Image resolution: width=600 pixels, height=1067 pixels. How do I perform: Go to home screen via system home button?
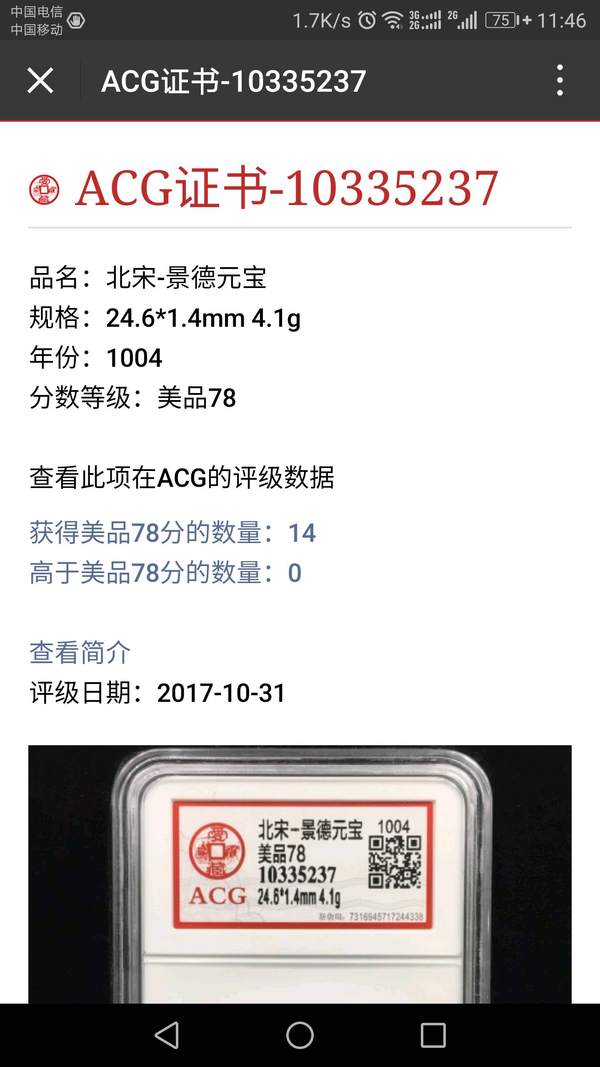click(300, 1035)
